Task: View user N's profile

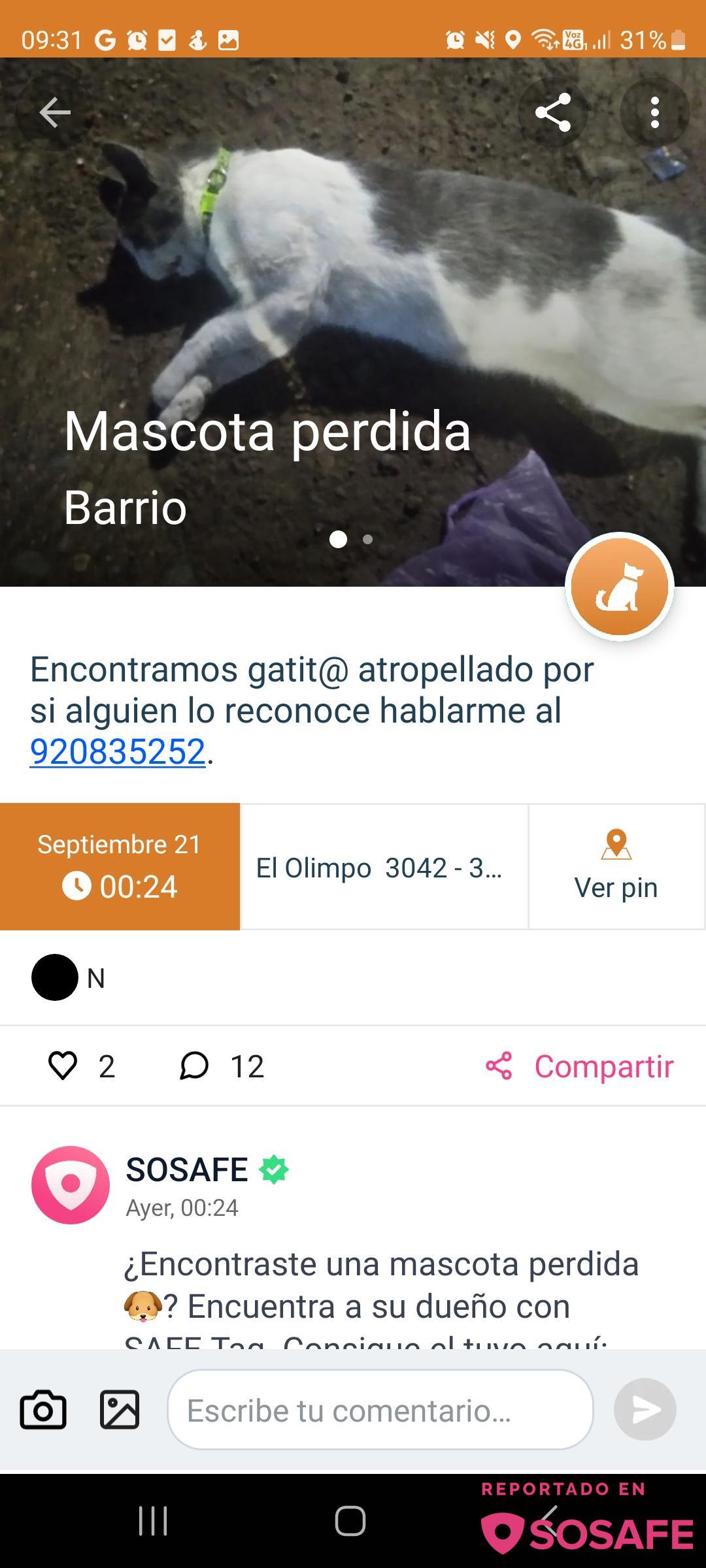Action: tap(55, 977)
